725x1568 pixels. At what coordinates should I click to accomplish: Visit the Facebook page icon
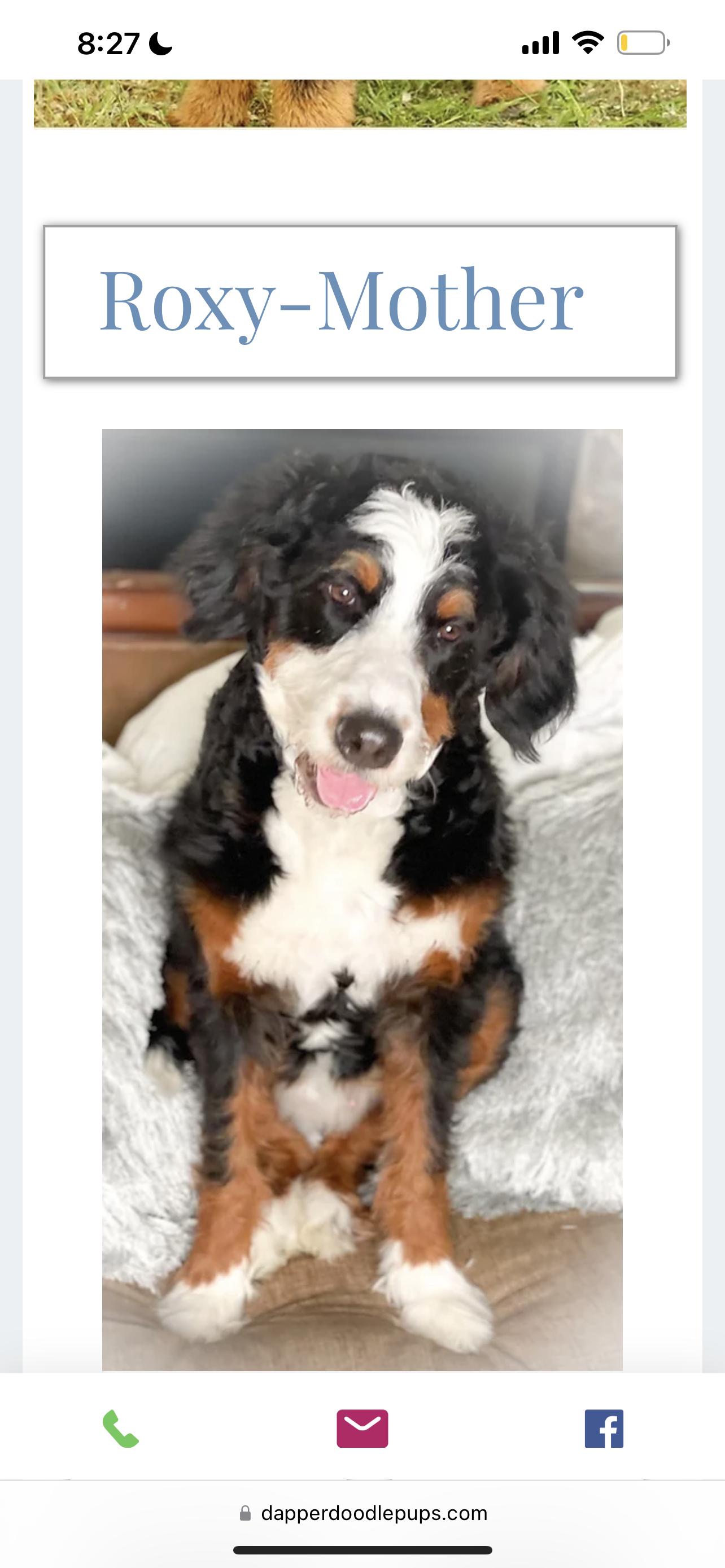click(604, 1429)
